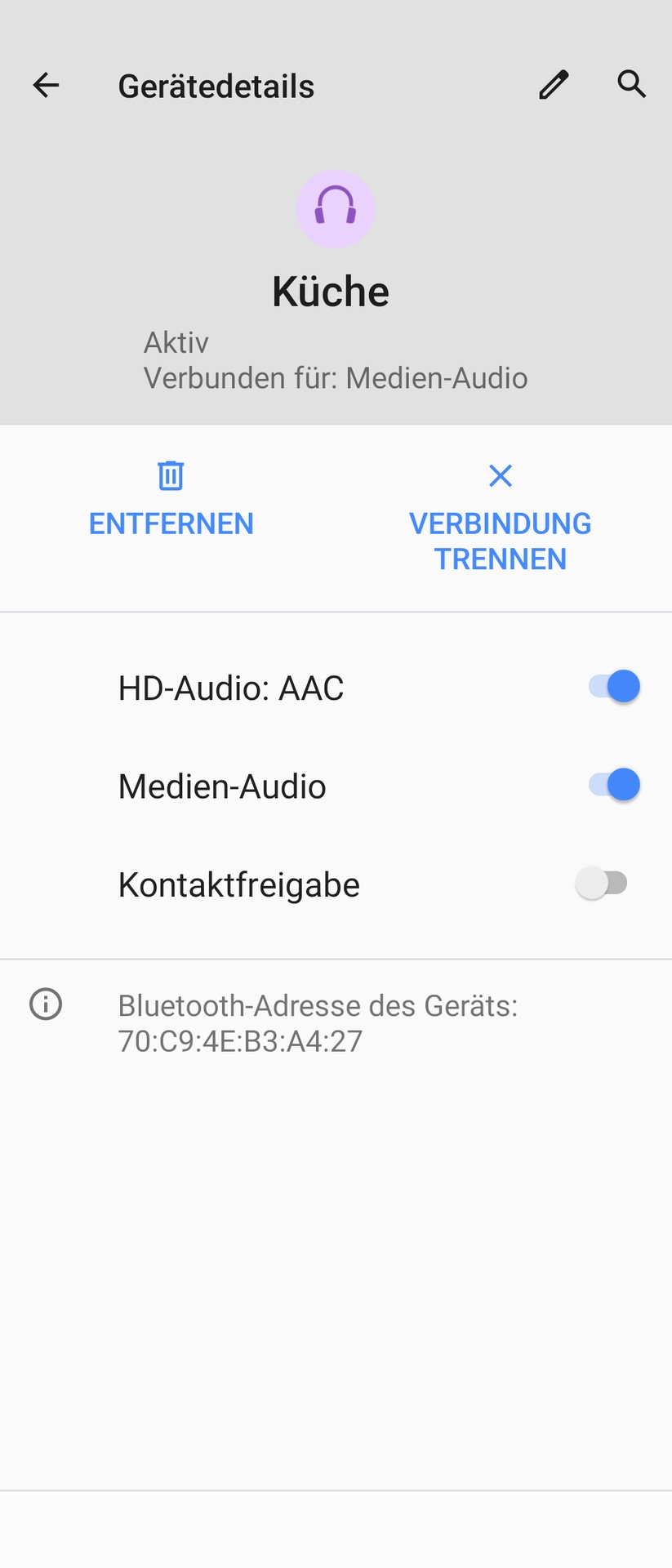Tap the Medien-Audio label text
This screenshot has height=1568, width=672.
tap(222, 785)
